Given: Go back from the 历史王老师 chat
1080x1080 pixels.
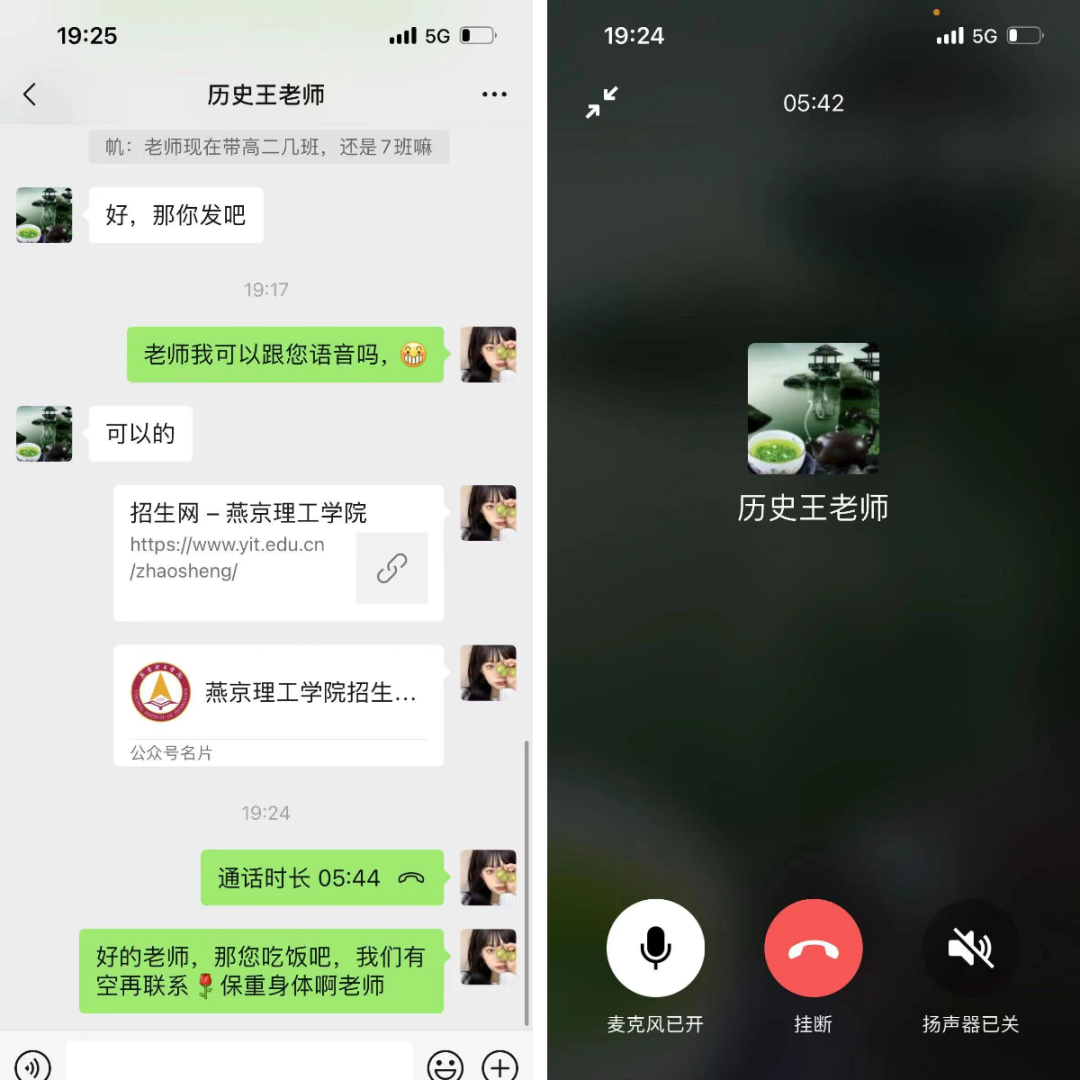Looking at the screenshot, I should pos(30,95).
